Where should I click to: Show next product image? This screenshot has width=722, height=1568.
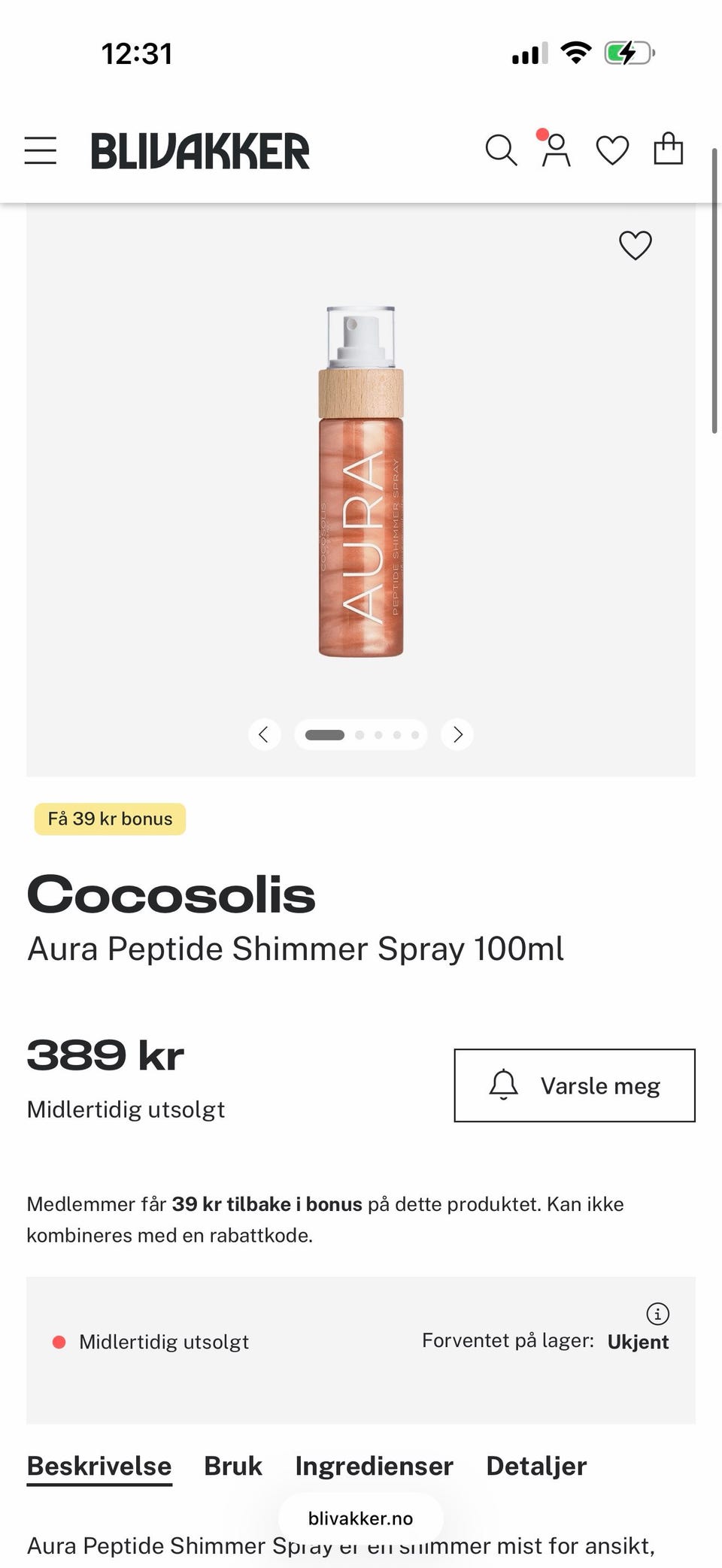[x=457, y=734]
